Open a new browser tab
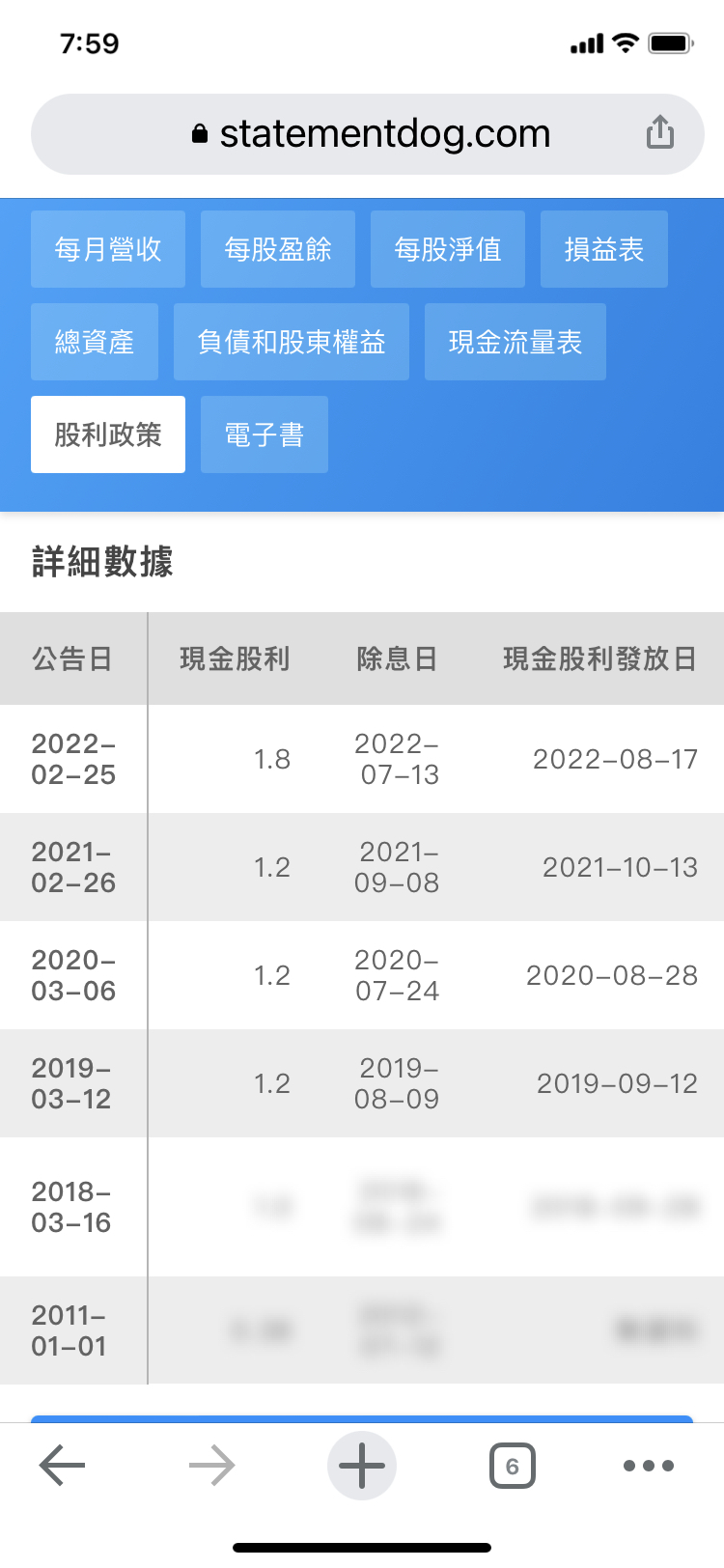724x1568 pixels. 362,1466
